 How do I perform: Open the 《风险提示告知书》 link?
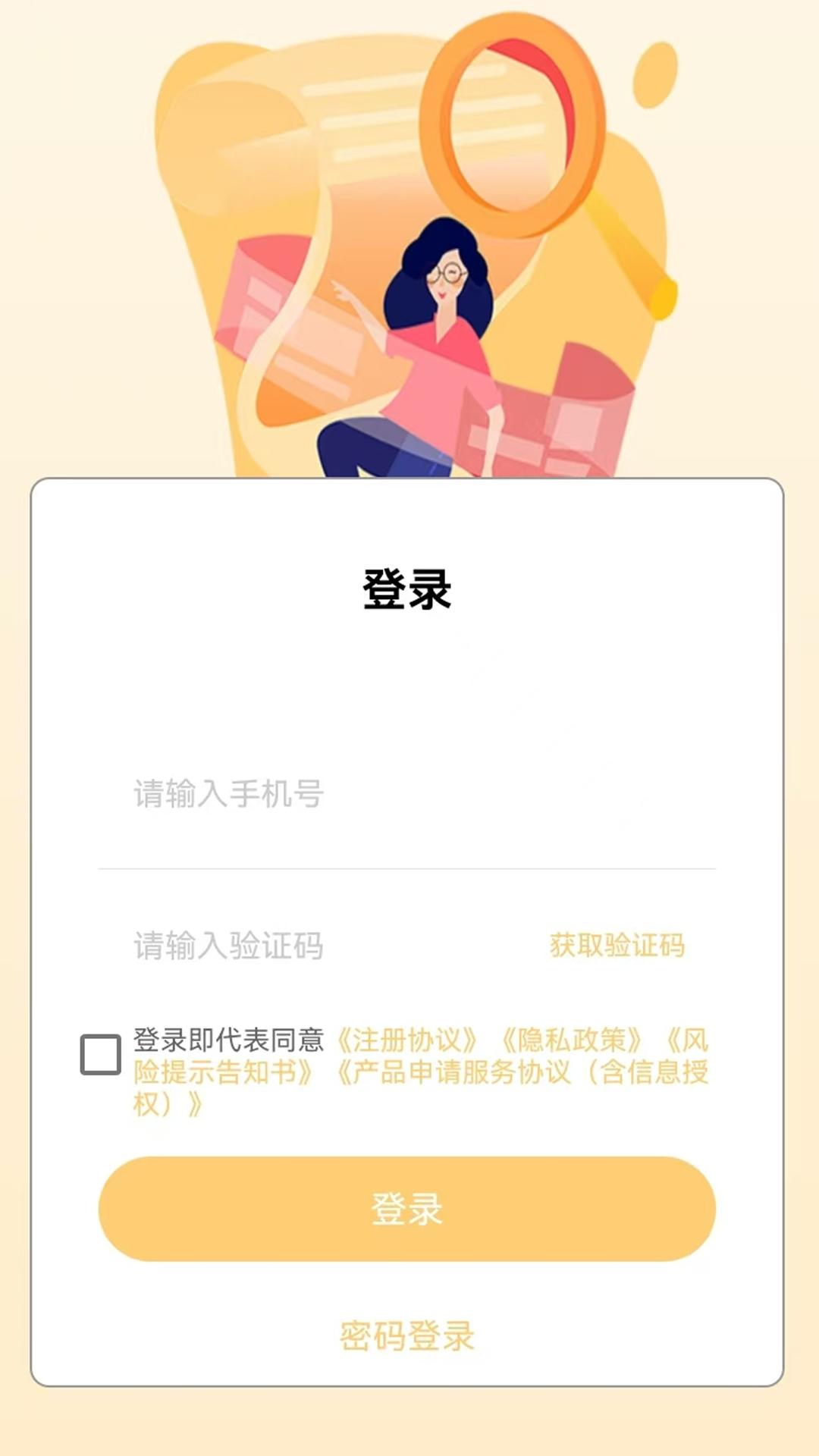(224, 1072)
